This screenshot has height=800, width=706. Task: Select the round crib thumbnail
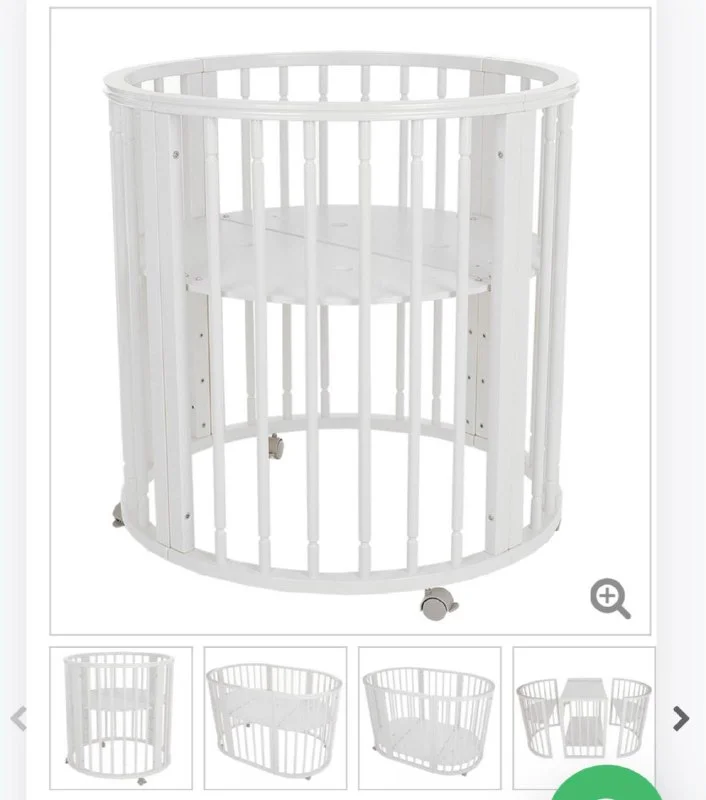(x=121, y=717)
